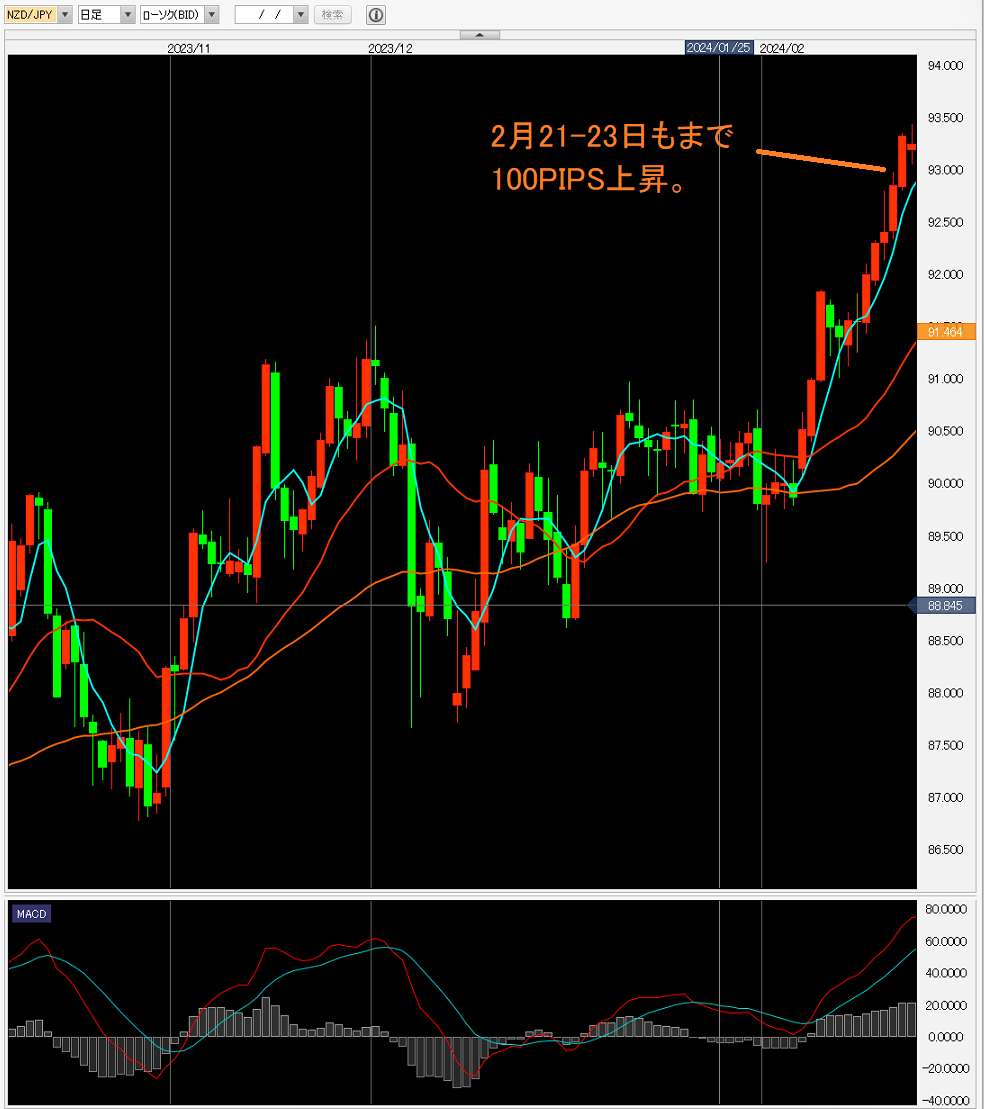This screenshot has height=1109, width=984.
Task: Open the info icon
Action: coord(375,15)
